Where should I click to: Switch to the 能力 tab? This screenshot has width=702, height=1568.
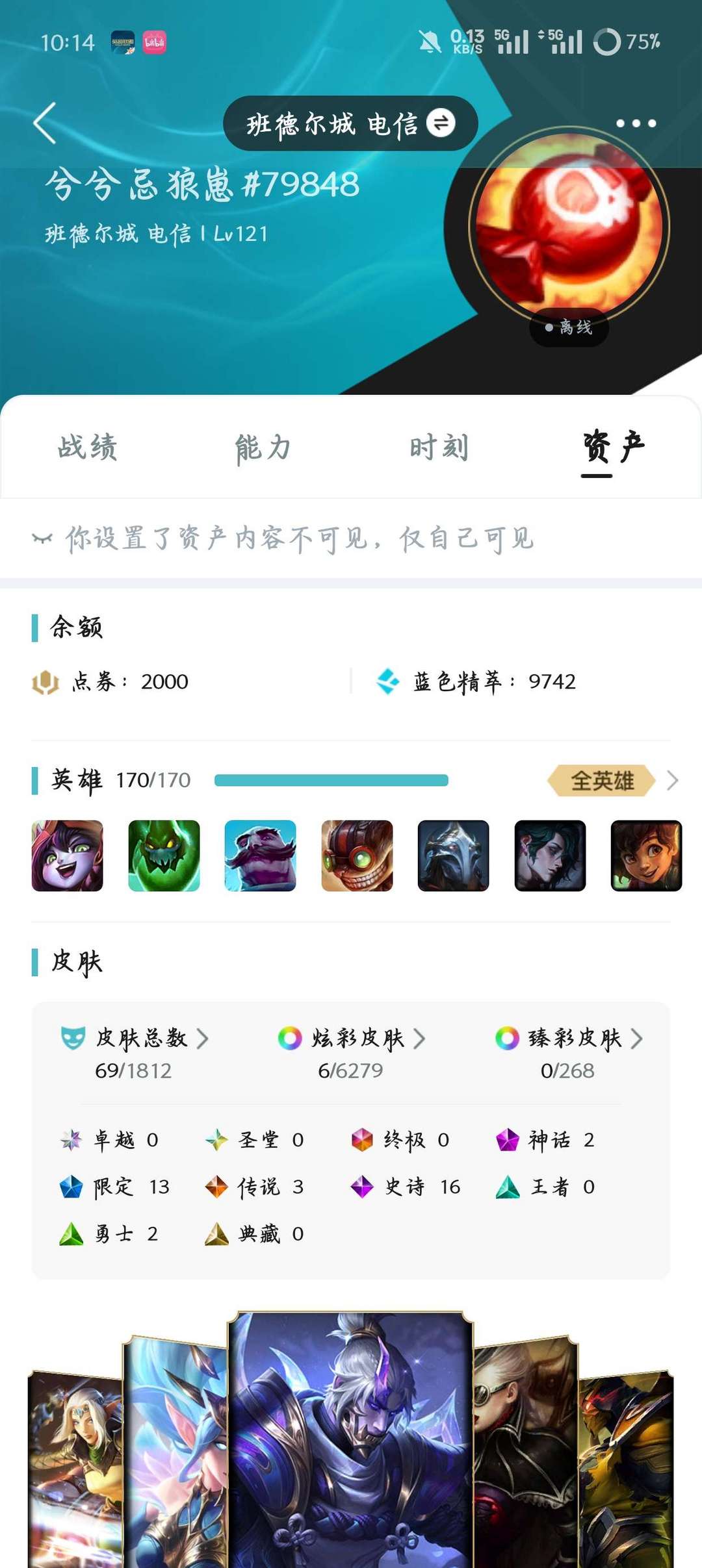pos(263,448)
